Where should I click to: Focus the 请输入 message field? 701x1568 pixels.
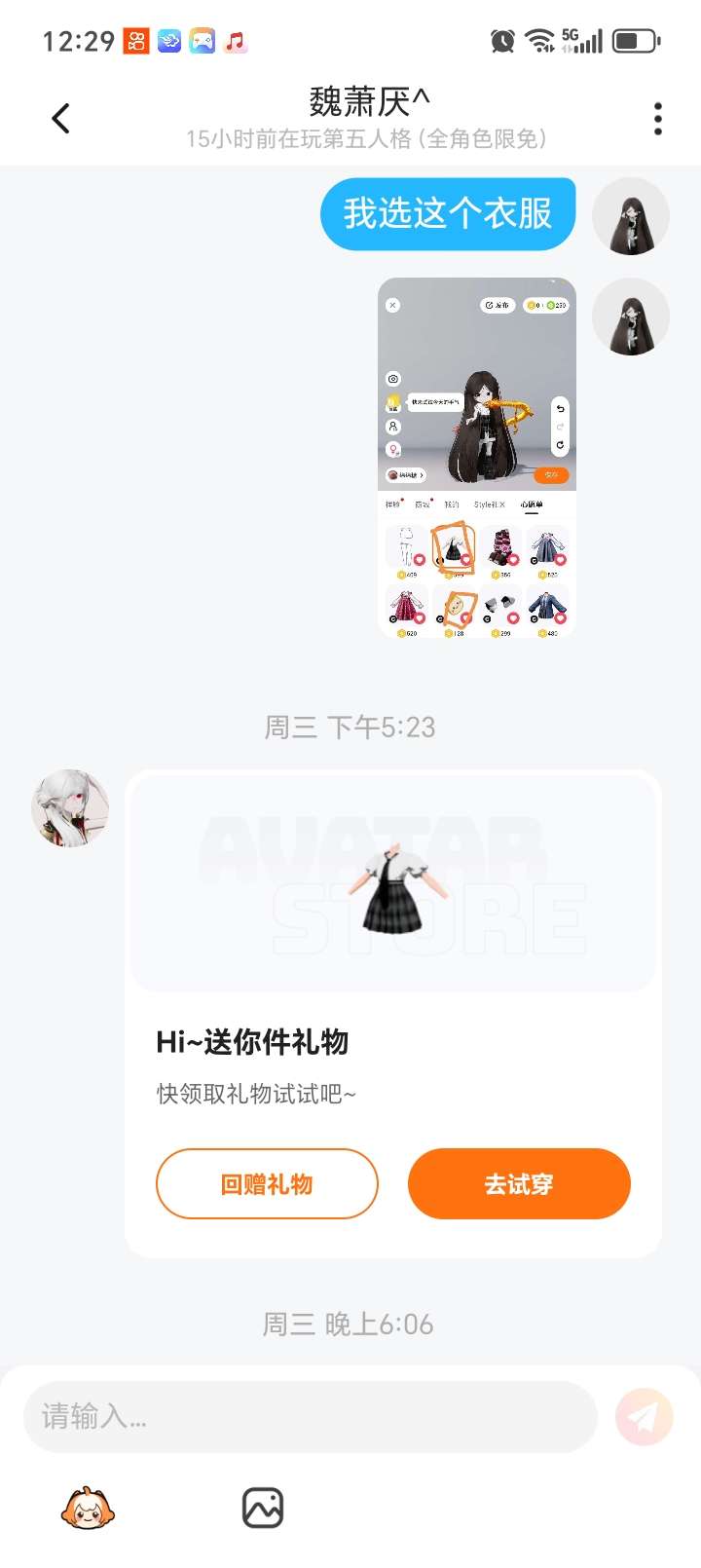tap(310, 1416)
